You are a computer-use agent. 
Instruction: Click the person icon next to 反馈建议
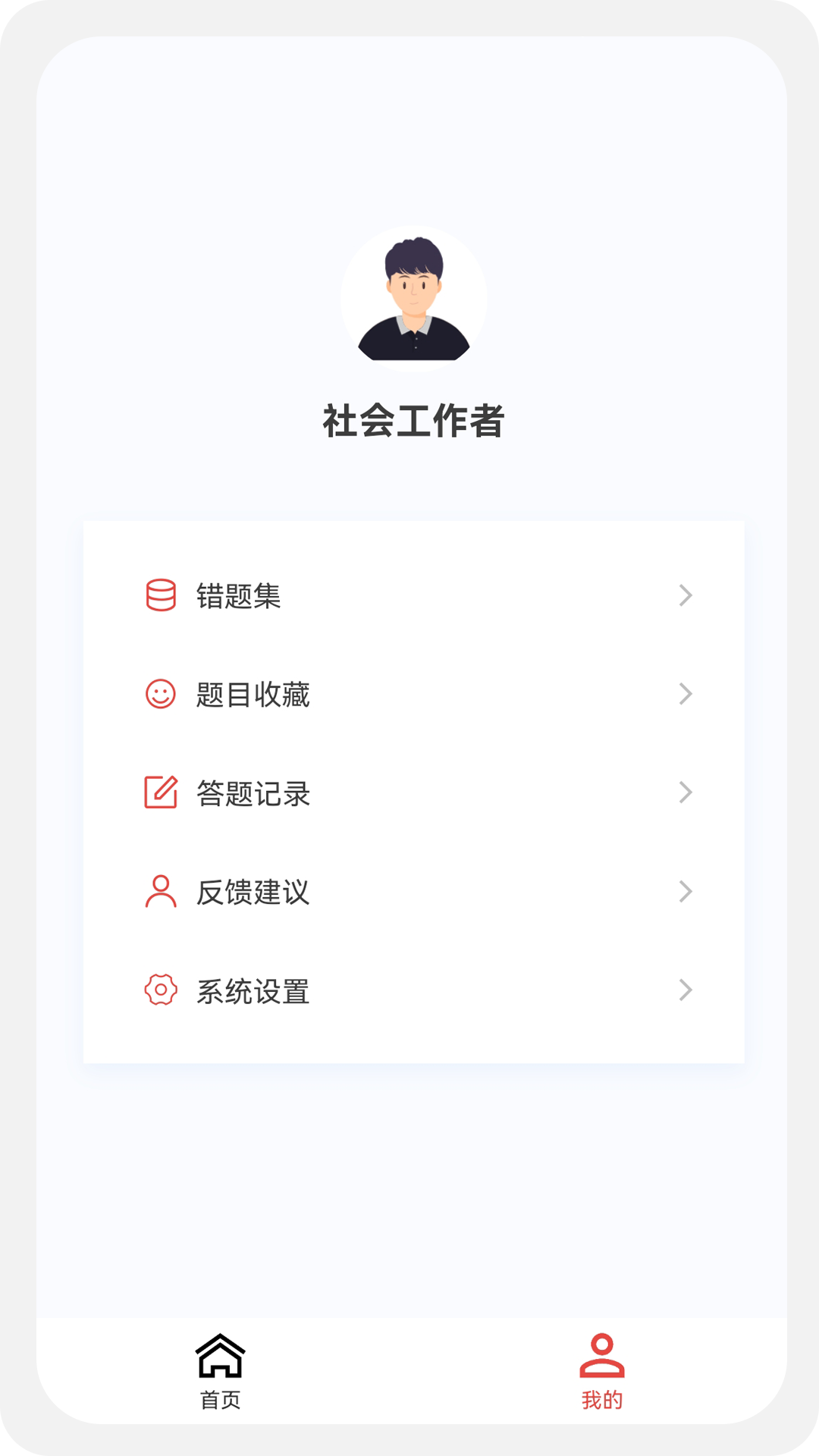161,892
